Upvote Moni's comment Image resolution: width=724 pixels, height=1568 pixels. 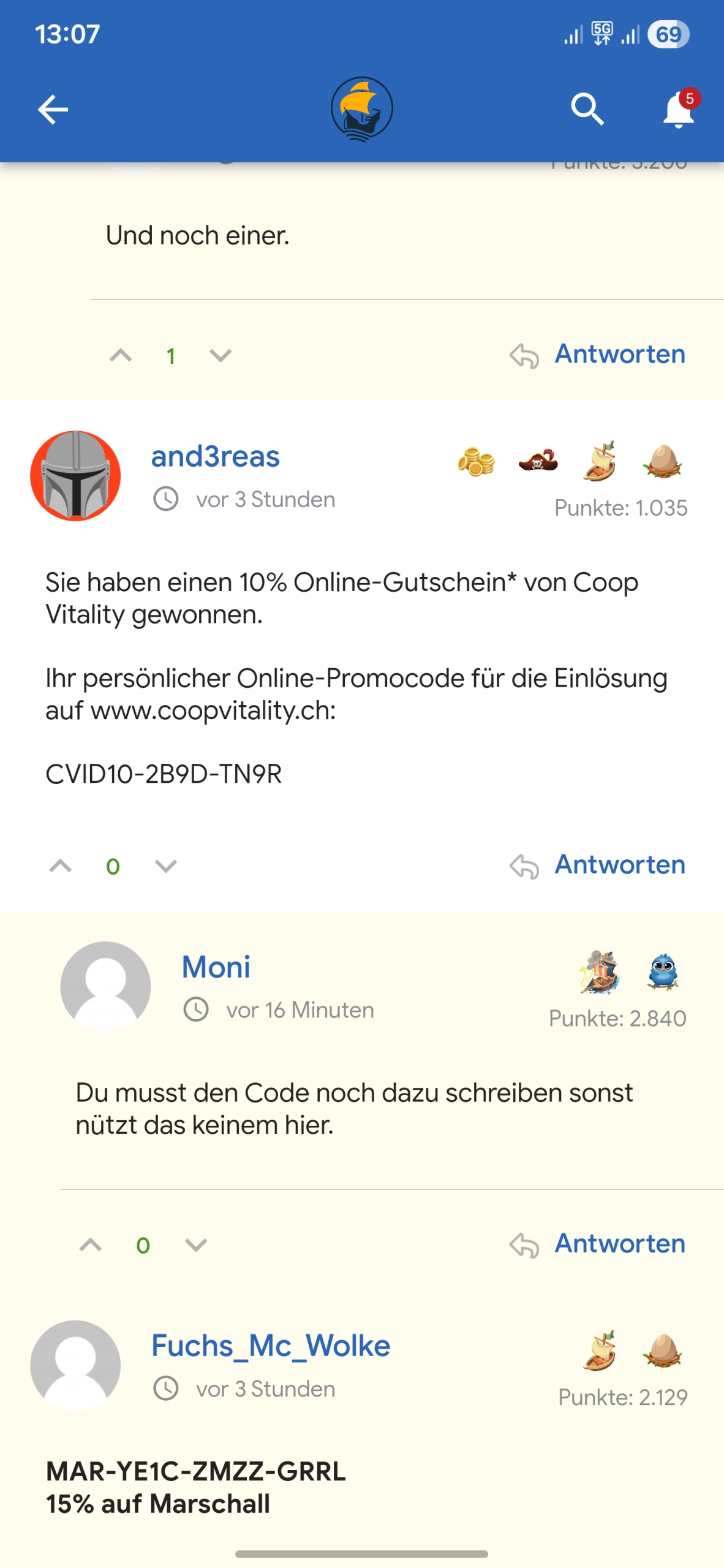click(x=90, y=1245)
